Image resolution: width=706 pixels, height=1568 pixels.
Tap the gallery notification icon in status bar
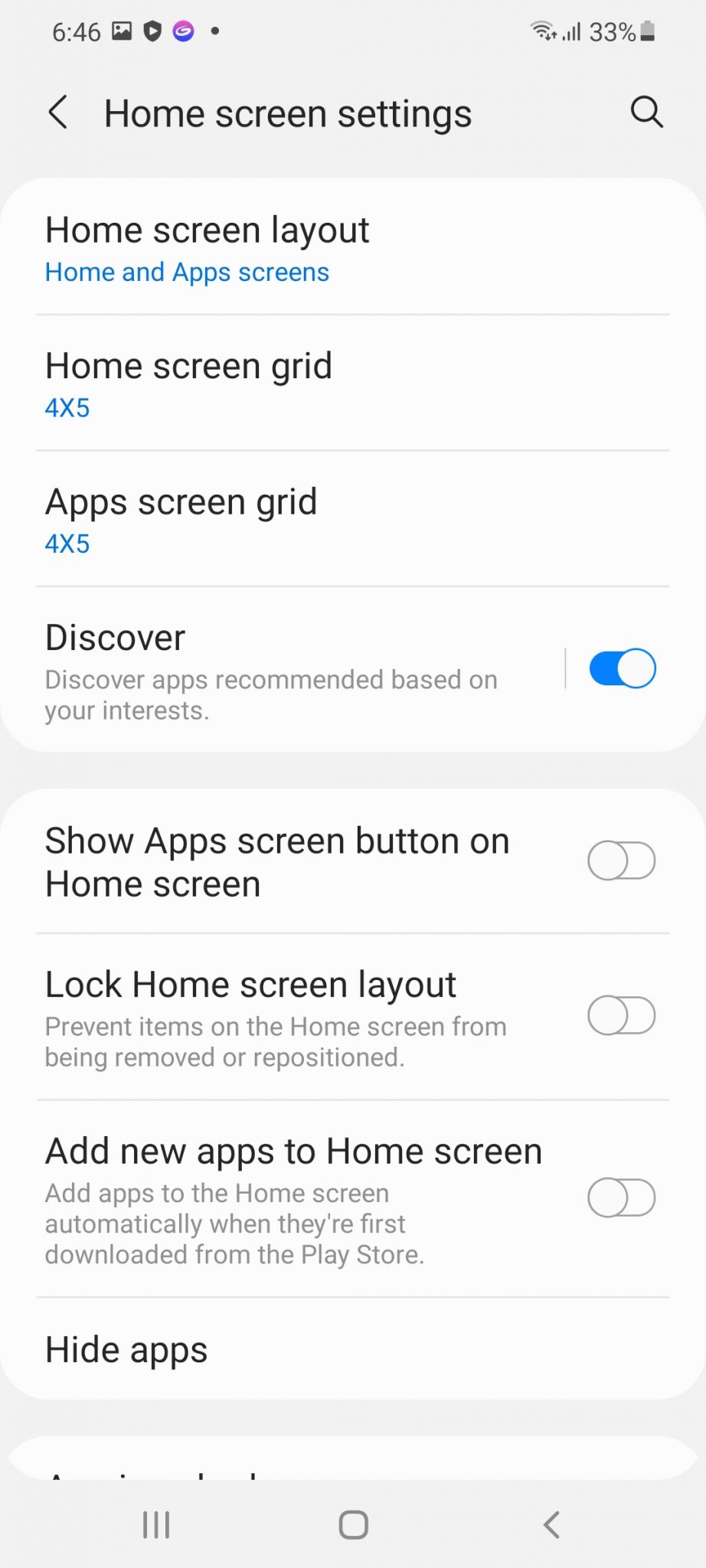(x=123, y=31)
